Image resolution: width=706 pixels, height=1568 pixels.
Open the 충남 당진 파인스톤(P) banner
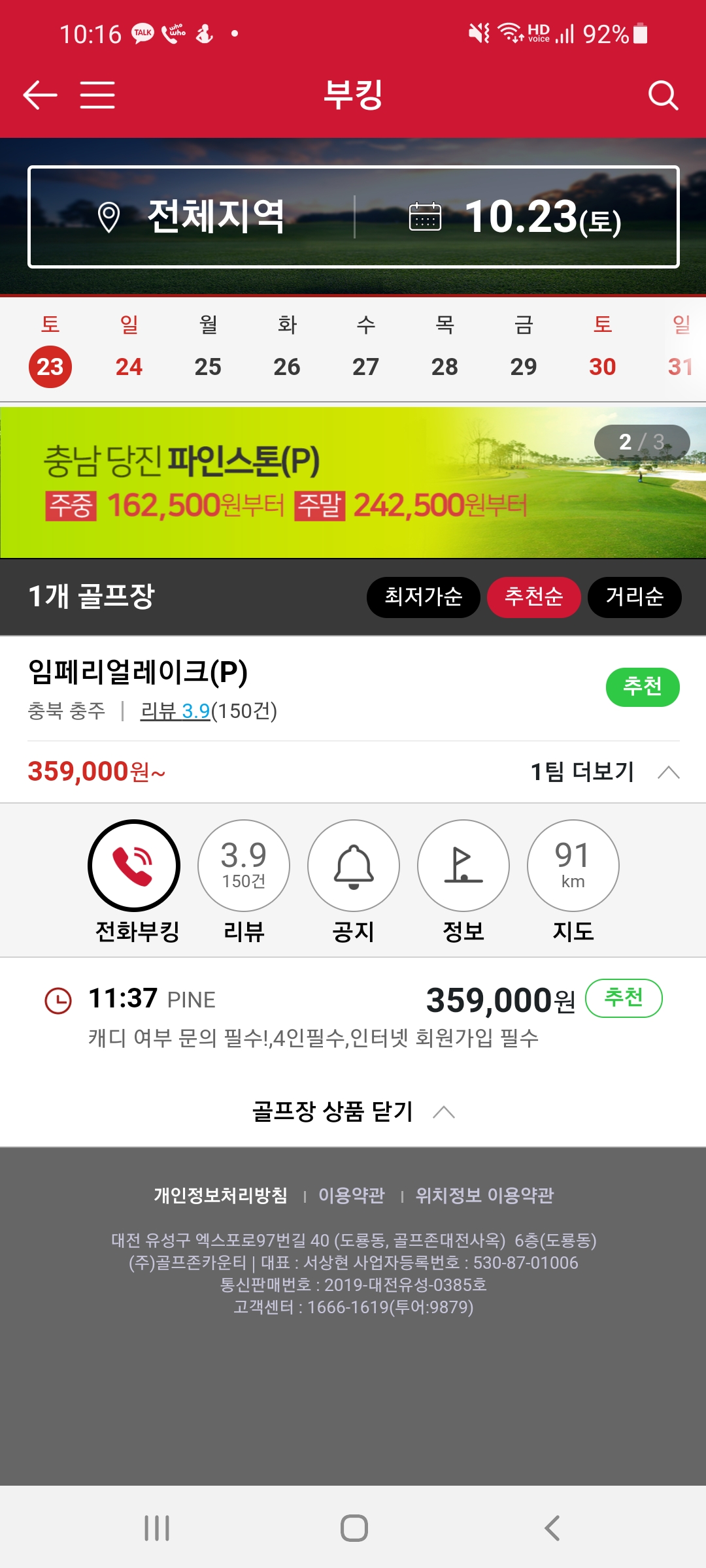coord(353,483)
